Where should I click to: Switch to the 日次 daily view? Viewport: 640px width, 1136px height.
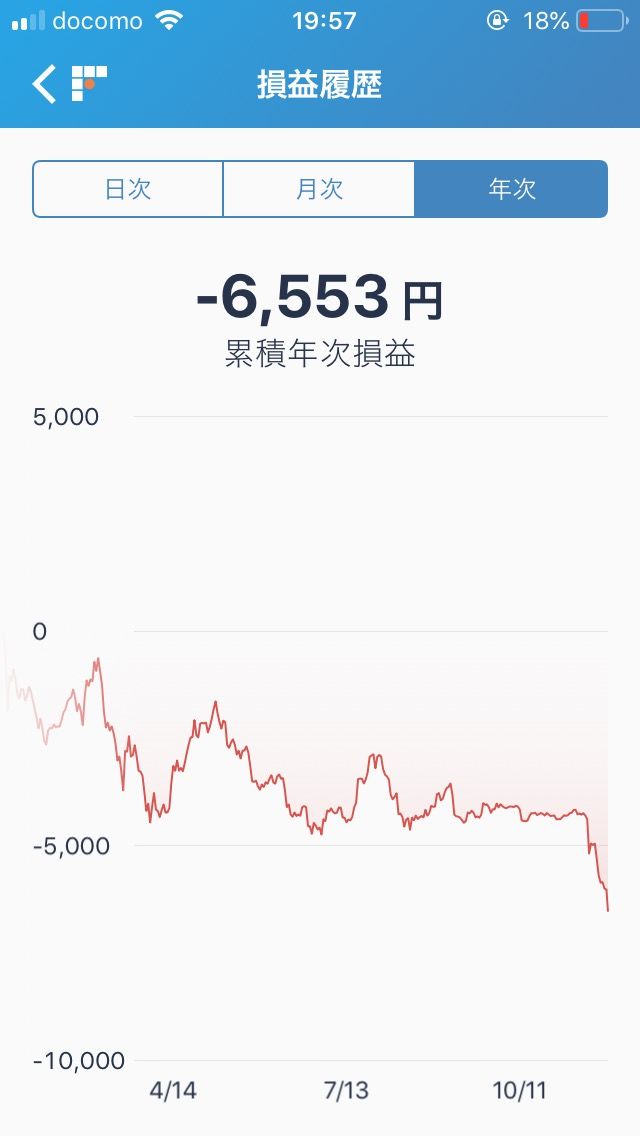tap(128, 189)
